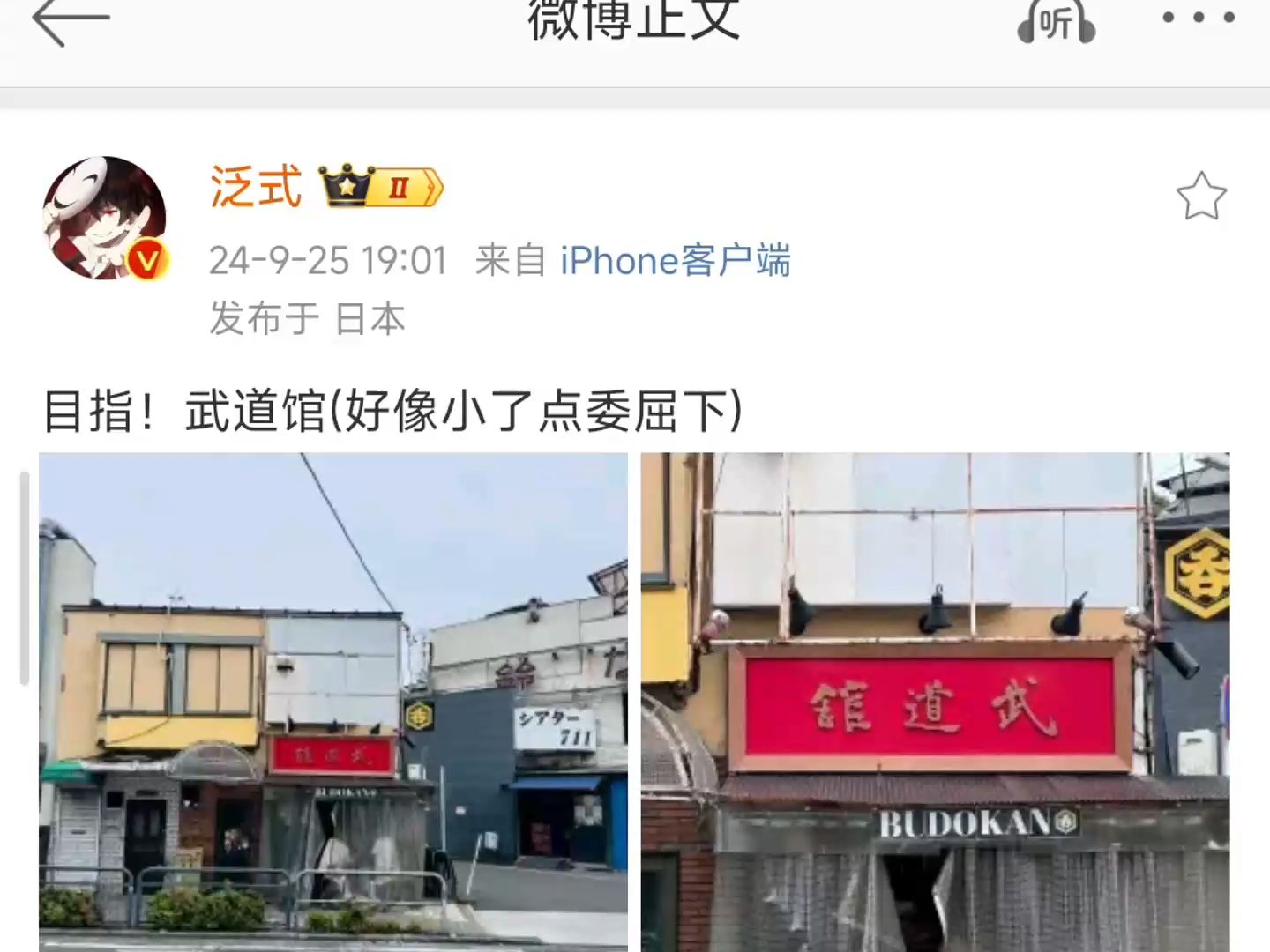Tap the listen headphone icon

coord(1056,21)
